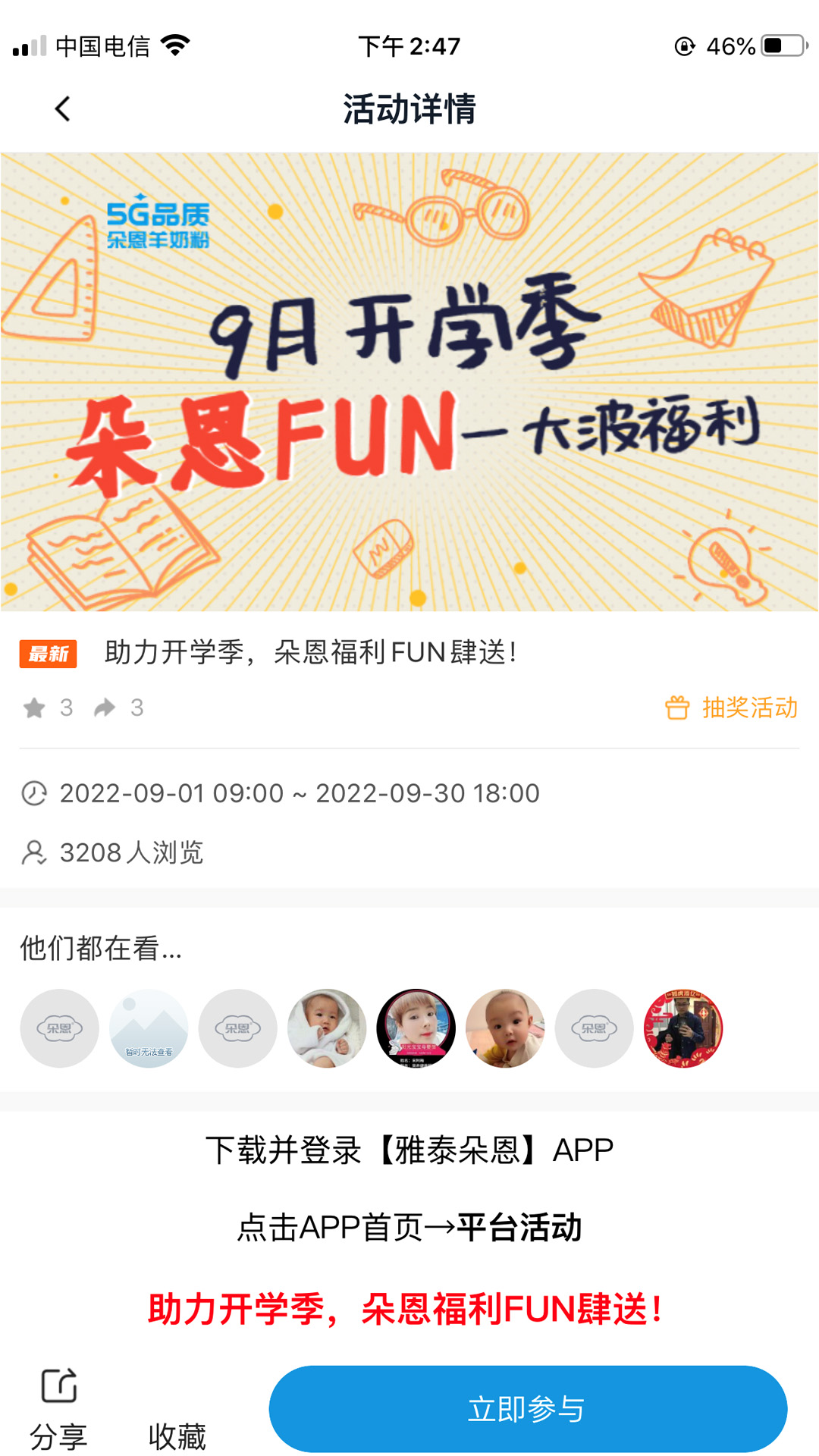Open the 9月开学季 banner image
819x1456 pixels.
click(x=409, y=381)
